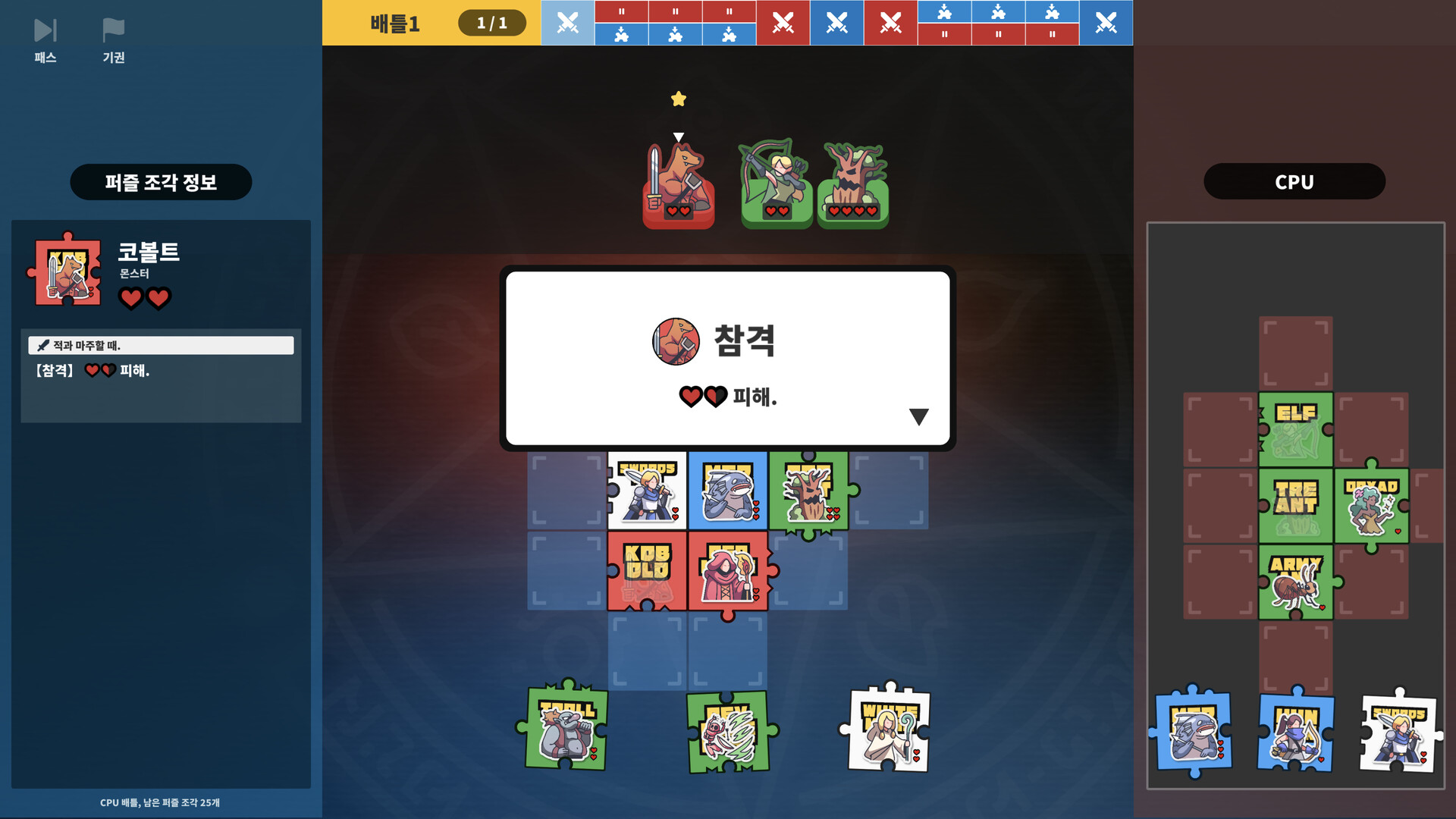Tap the Kobold piece on the board
The height and width of the screenshot is (819, 1456).
(x=647, y=571)
